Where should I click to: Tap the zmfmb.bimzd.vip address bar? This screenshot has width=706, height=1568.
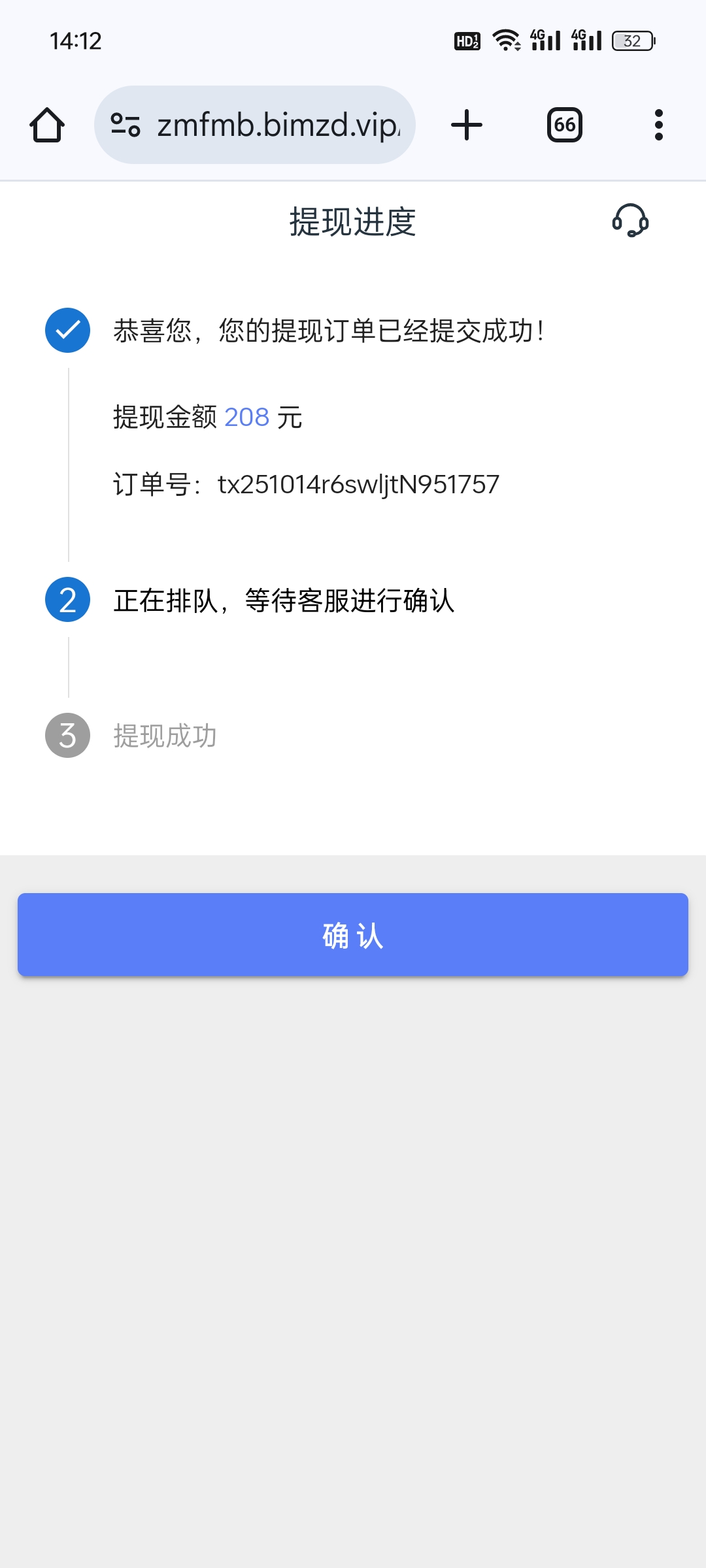(x=278, y=125)
